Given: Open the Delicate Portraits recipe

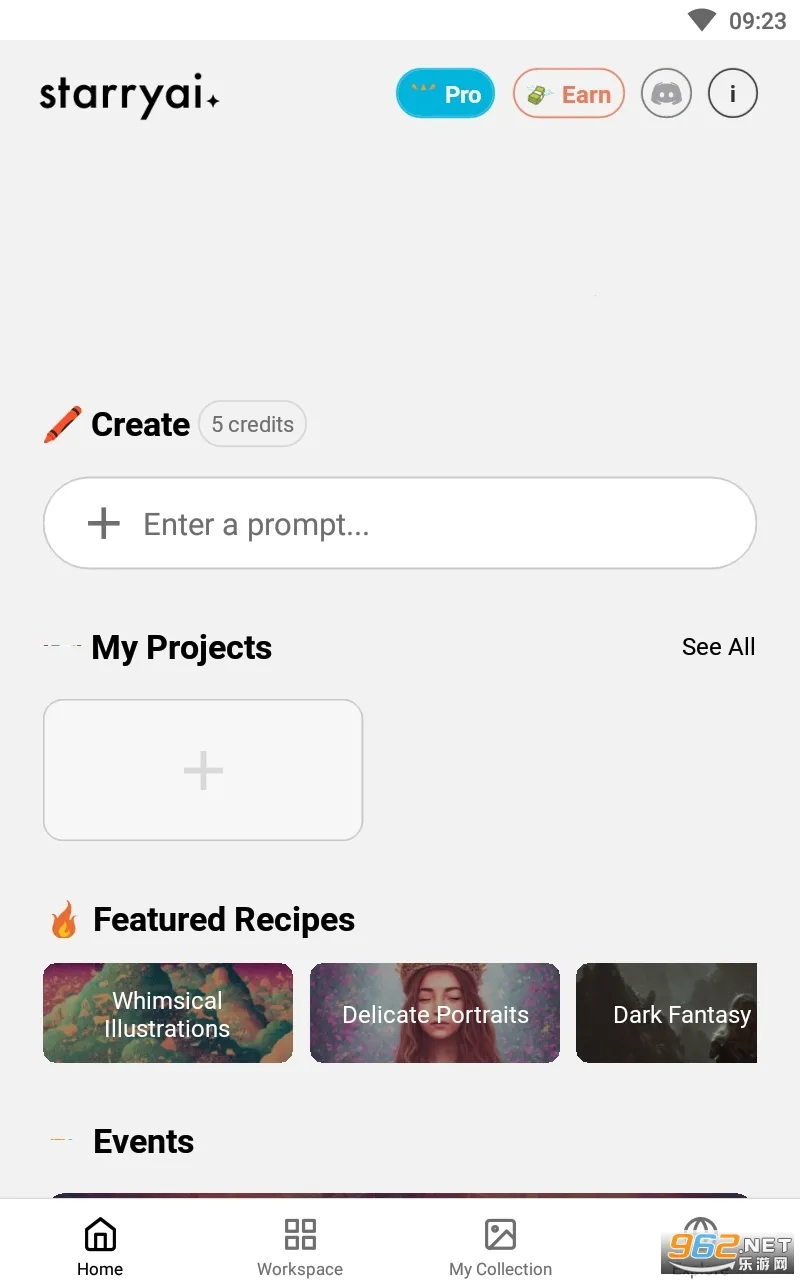Looking at the screenshot, I should pyautogui.click(x=435, y=1013).
